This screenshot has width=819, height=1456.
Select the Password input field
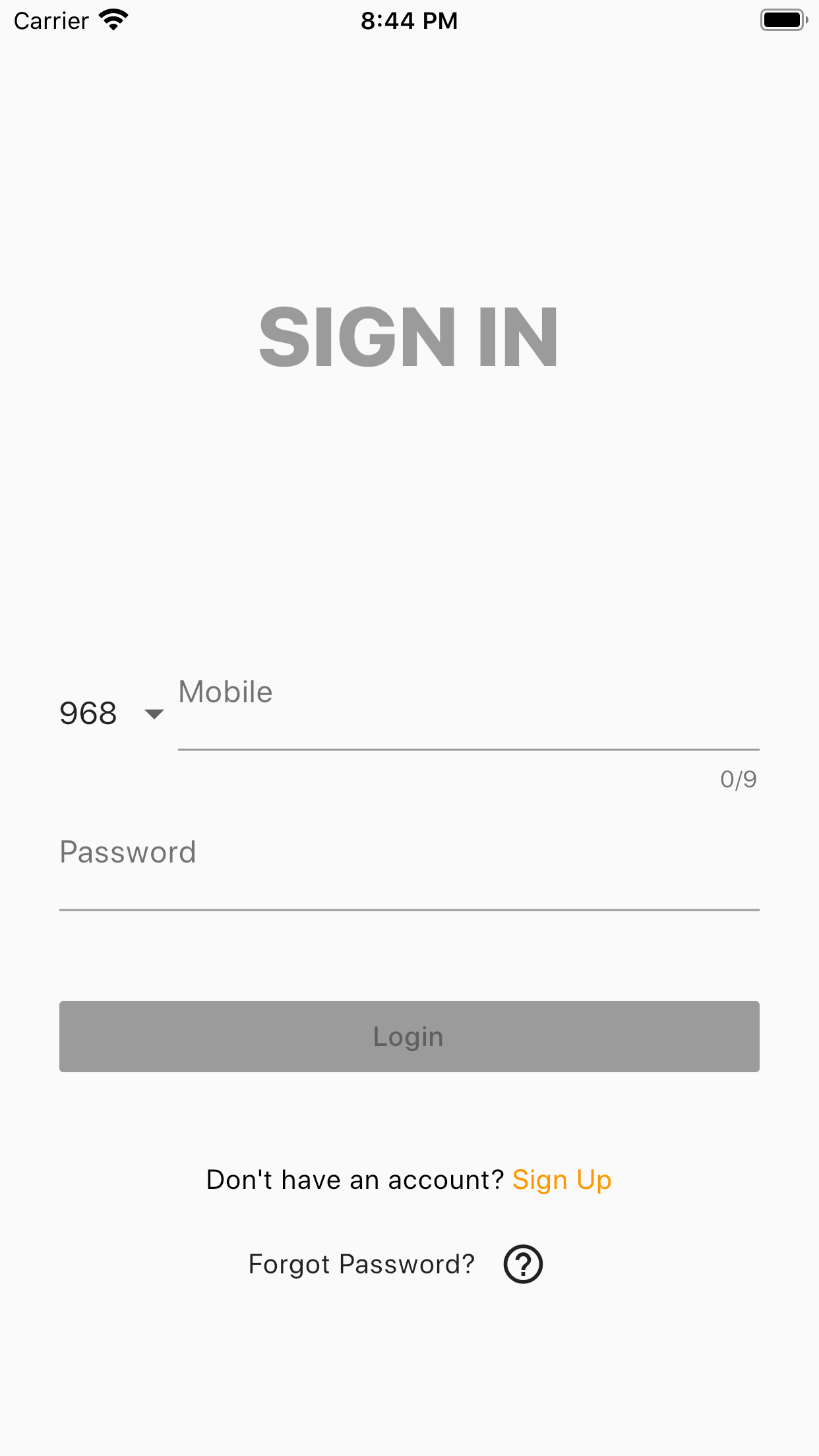409,877
